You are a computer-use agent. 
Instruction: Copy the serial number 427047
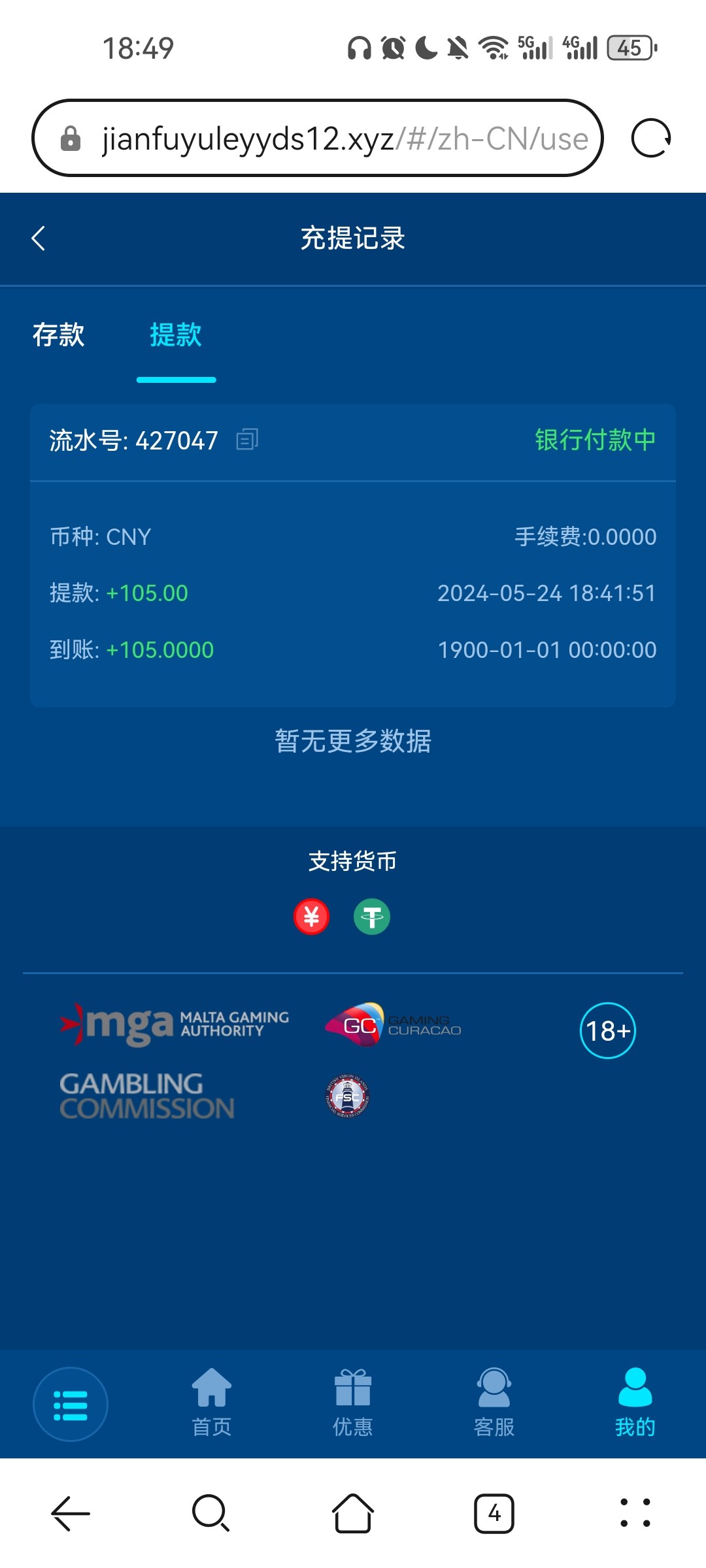247,440
